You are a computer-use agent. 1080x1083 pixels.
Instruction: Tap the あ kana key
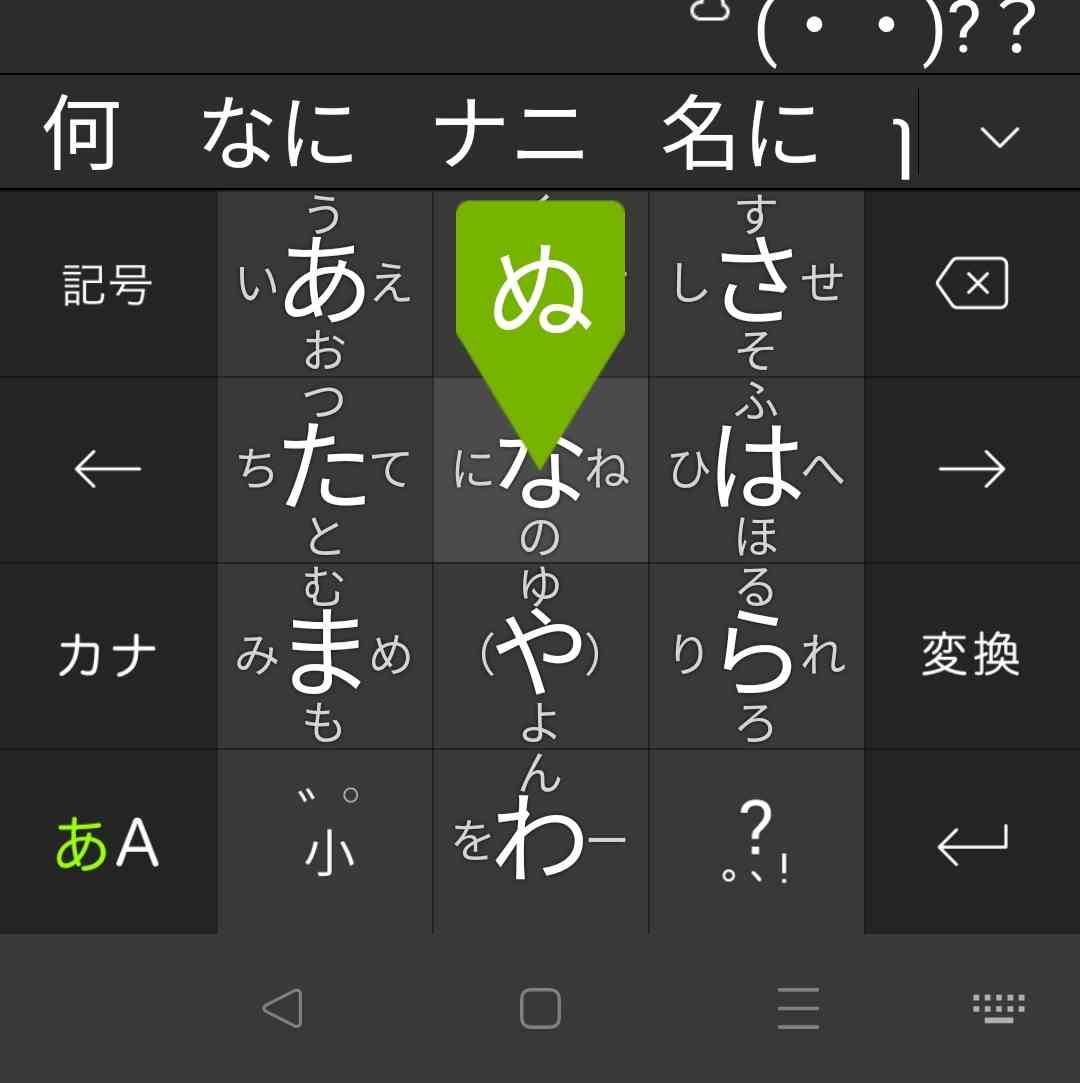pyautogui.click(x=325, y=285)
